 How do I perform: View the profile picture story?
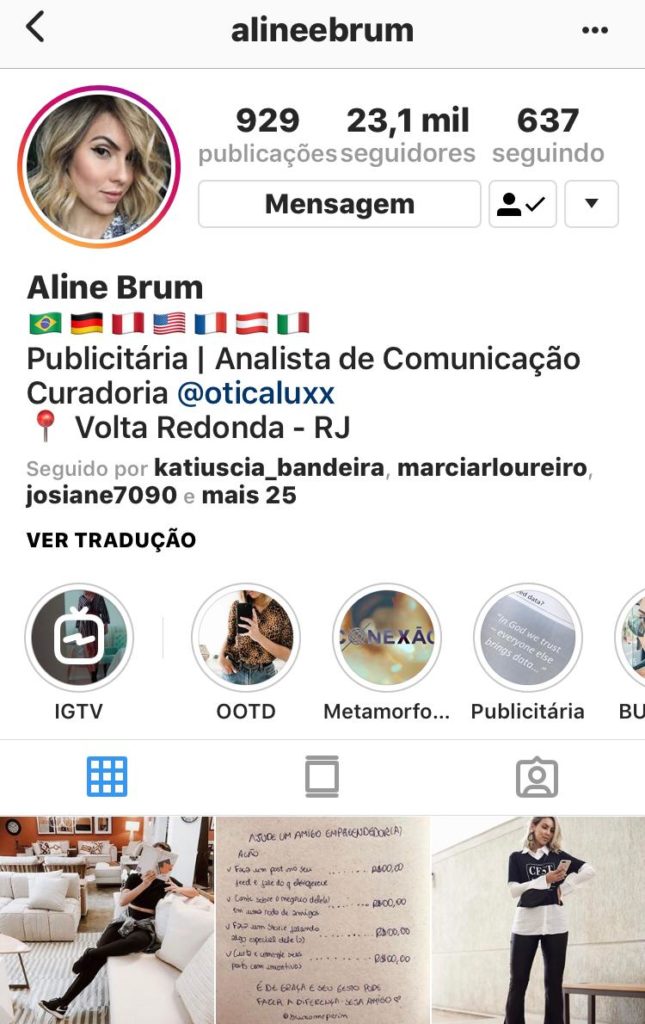[x=98, y=166]
